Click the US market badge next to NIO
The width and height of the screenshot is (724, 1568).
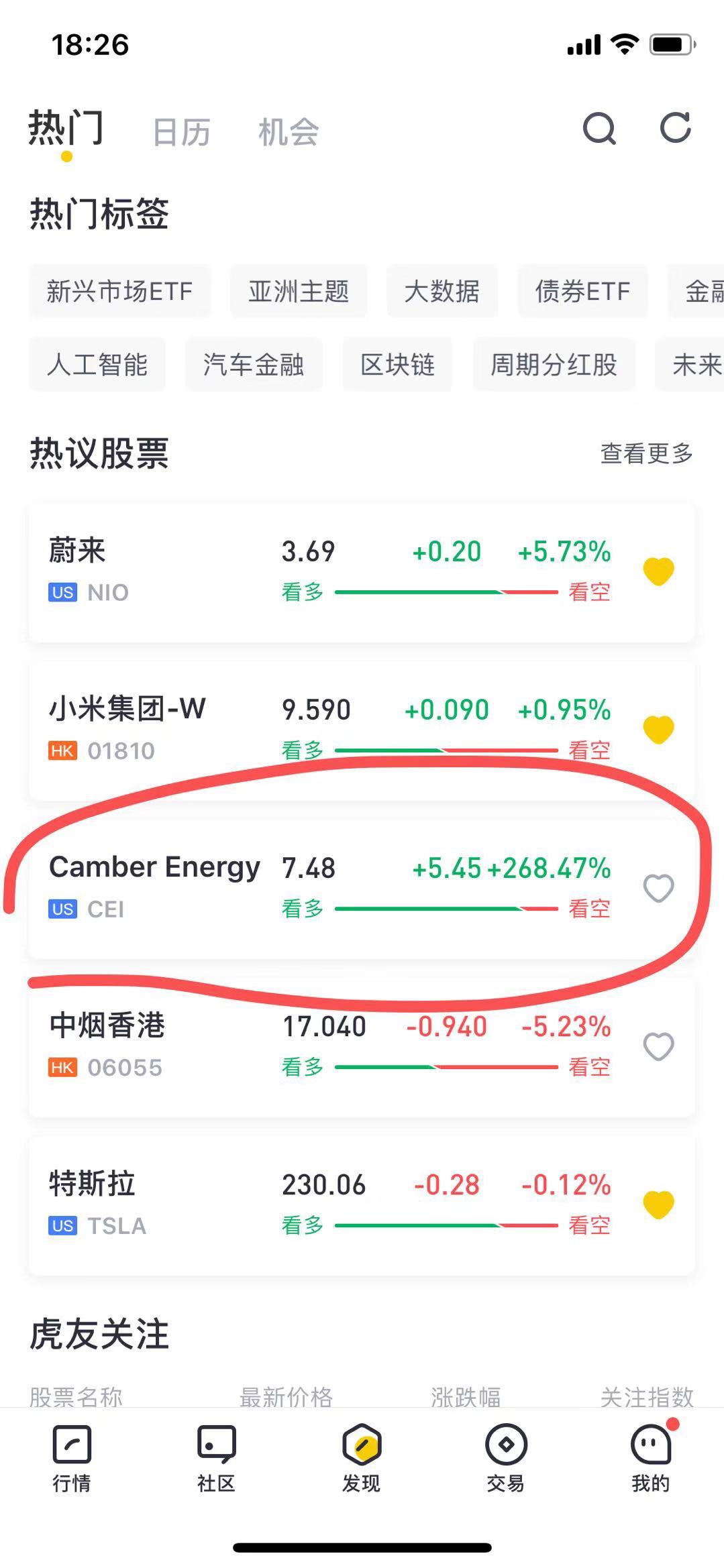coord(62,592)
